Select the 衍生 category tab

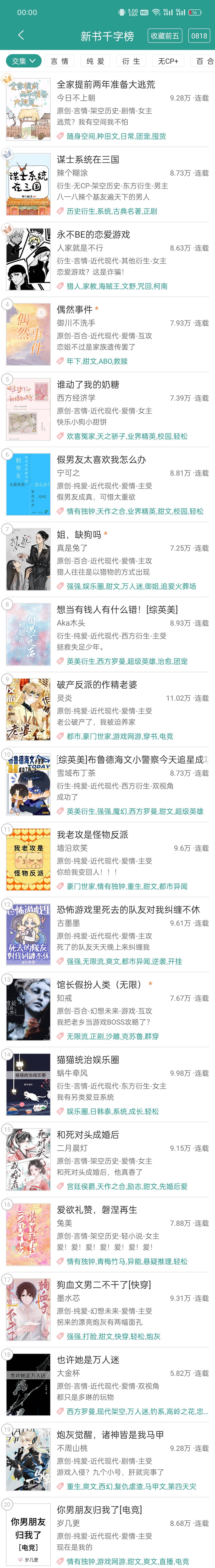tap(131, 61)
